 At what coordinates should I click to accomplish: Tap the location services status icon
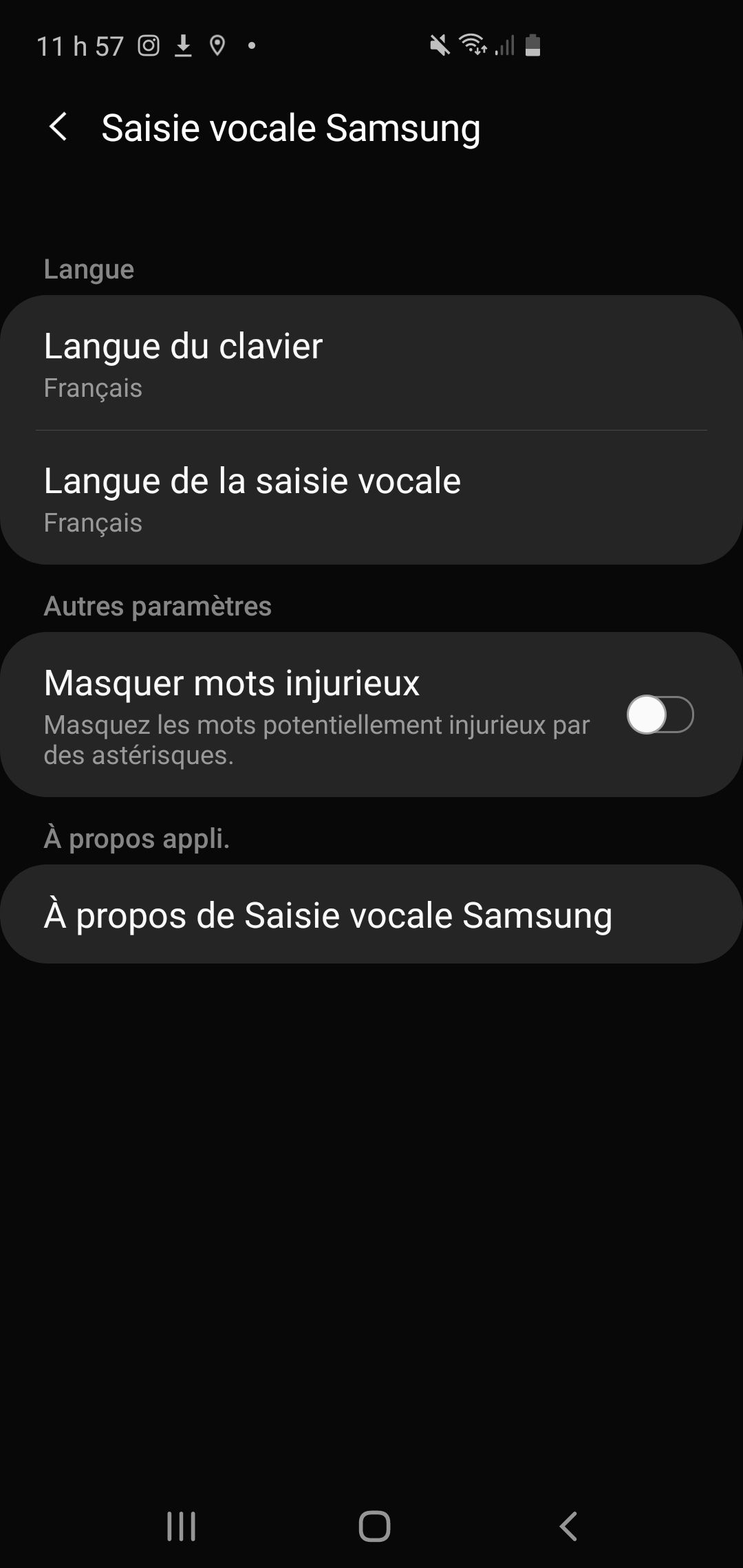[x=219, y=45]
